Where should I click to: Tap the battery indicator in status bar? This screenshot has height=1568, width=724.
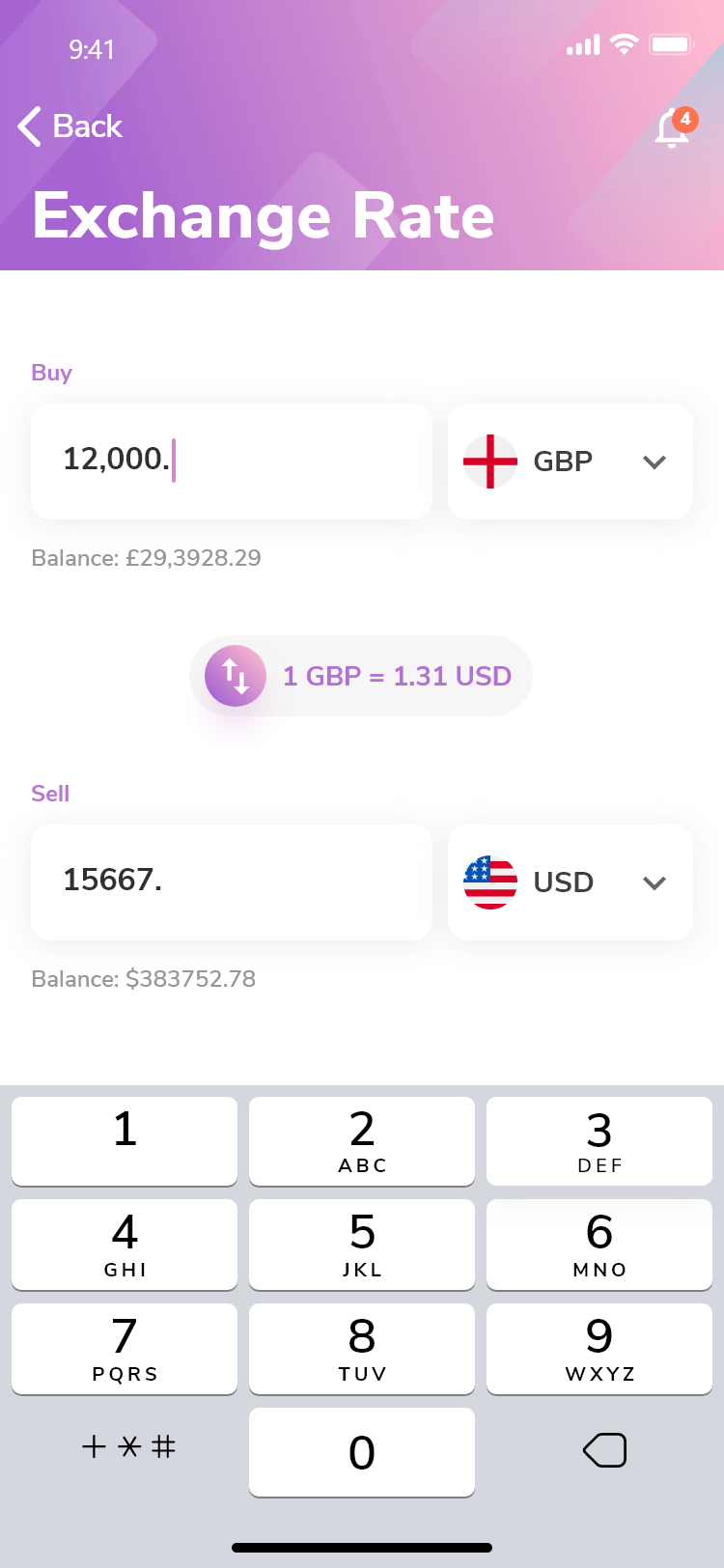click(670, 43)
